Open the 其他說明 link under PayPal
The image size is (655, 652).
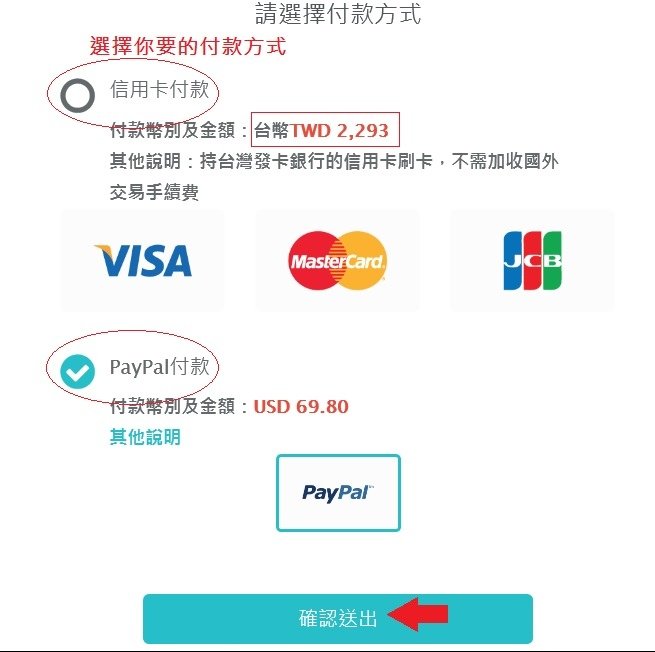click(145, 437)
